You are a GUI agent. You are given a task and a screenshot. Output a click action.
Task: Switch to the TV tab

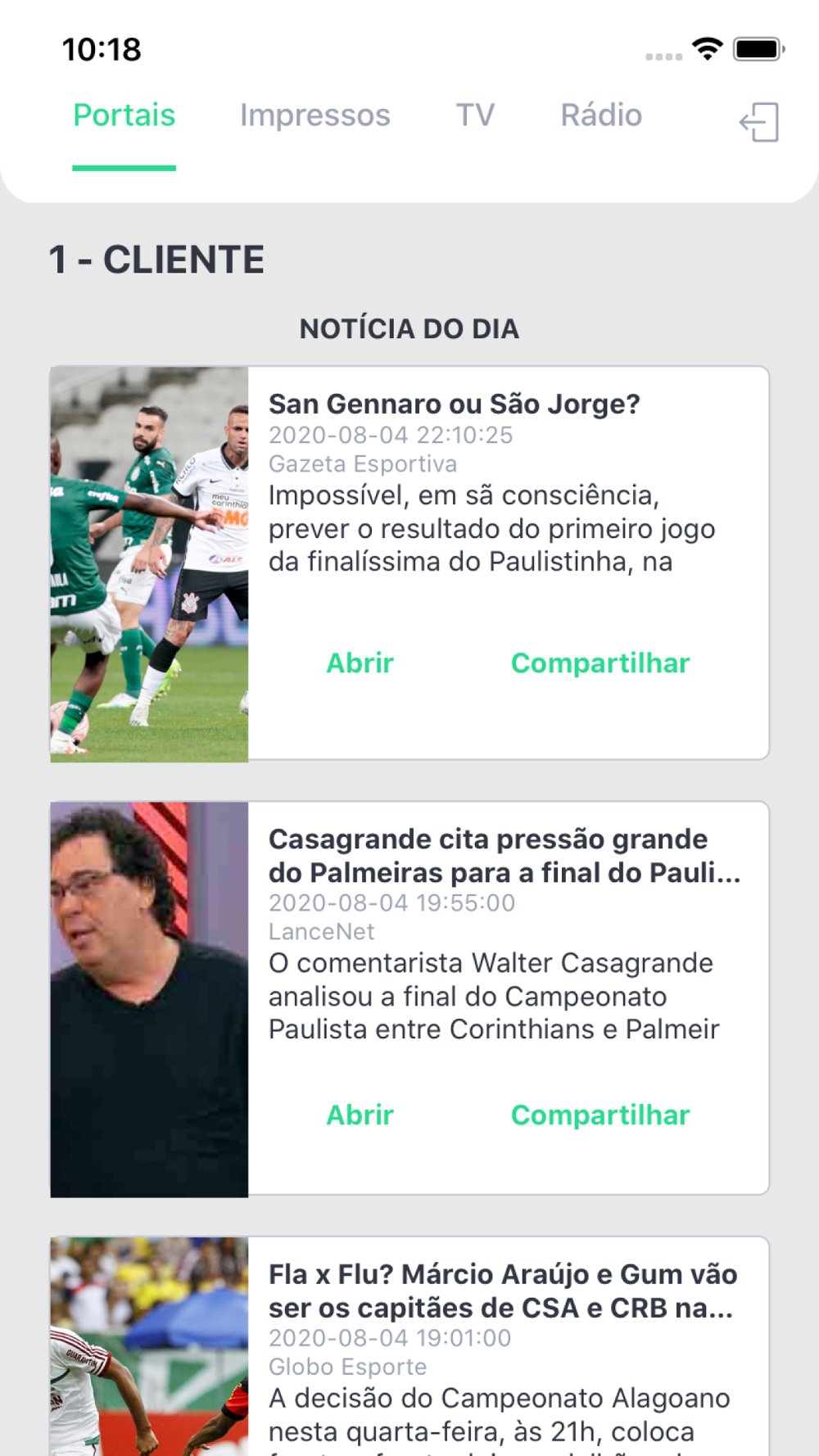point(475,115)
